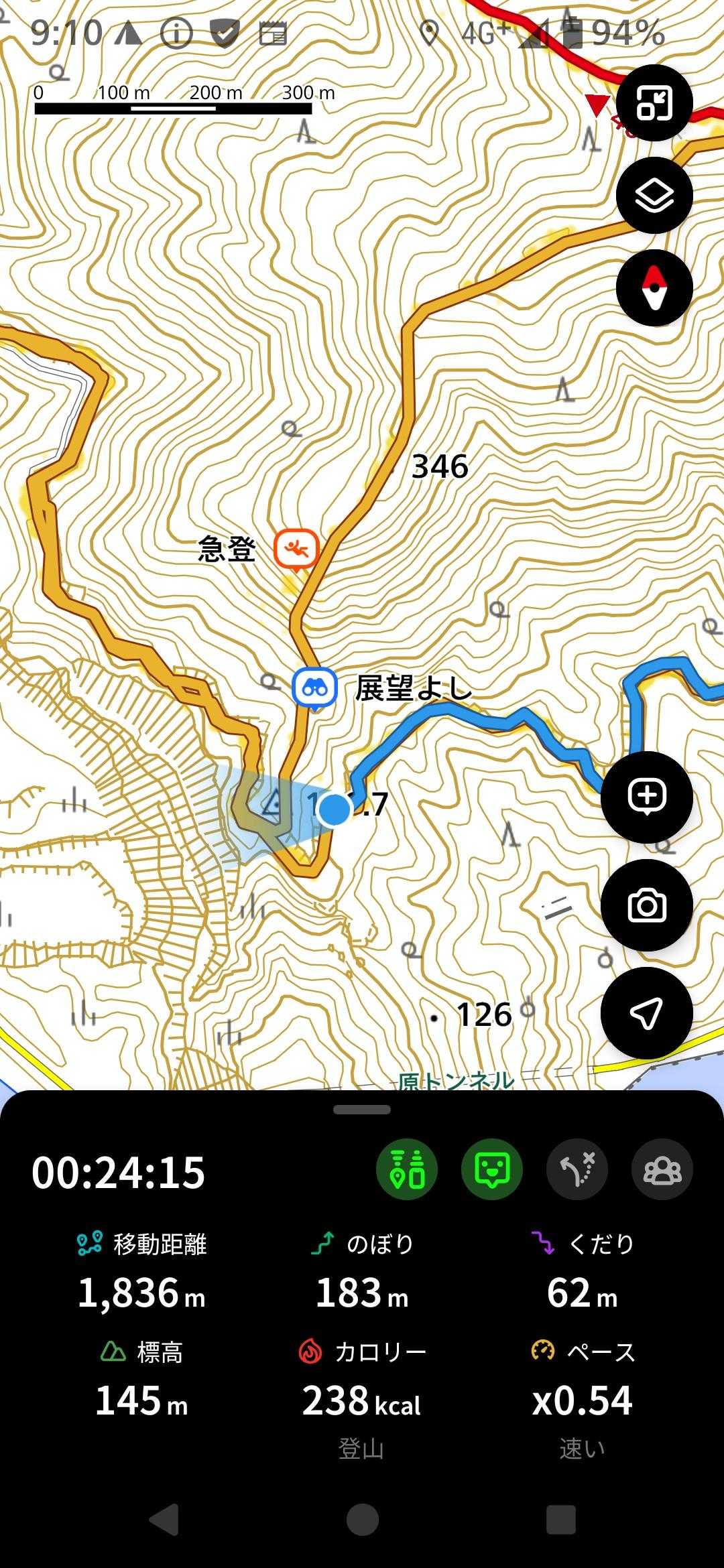This screenshot has height=1568, width=724.
Task: Return to the system home screen
Action: 362,1518
